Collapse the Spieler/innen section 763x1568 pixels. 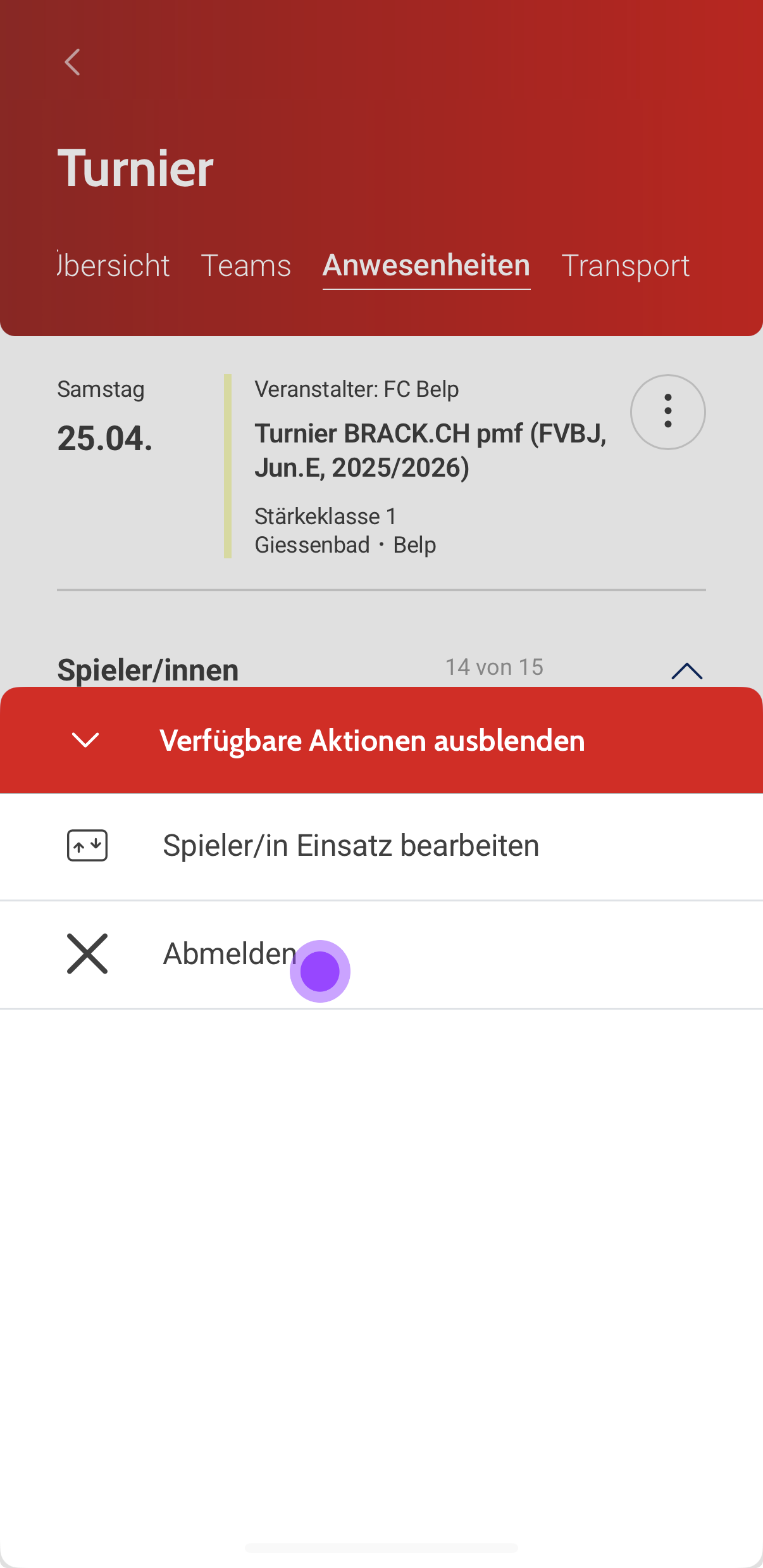(686, 670)
